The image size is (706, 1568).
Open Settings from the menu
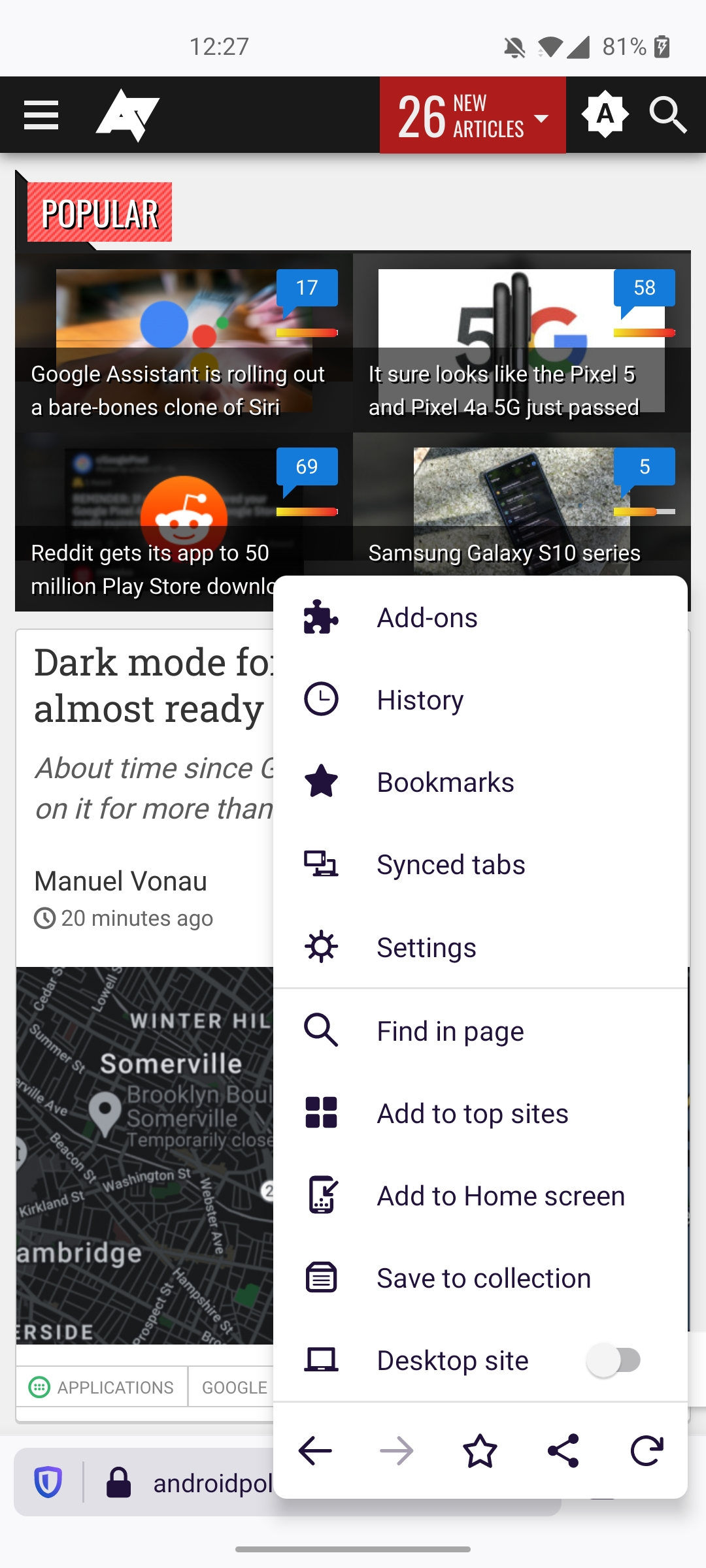(x=426, y=947)
